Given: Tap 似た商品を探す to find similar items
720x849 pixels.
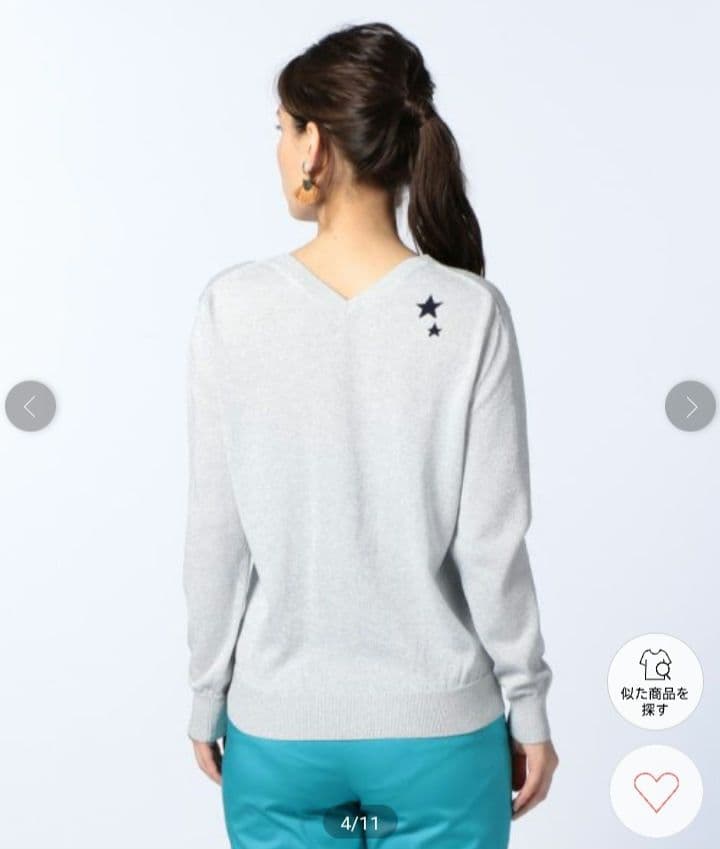Looking at the screenshot, I should tap(655, 682).
